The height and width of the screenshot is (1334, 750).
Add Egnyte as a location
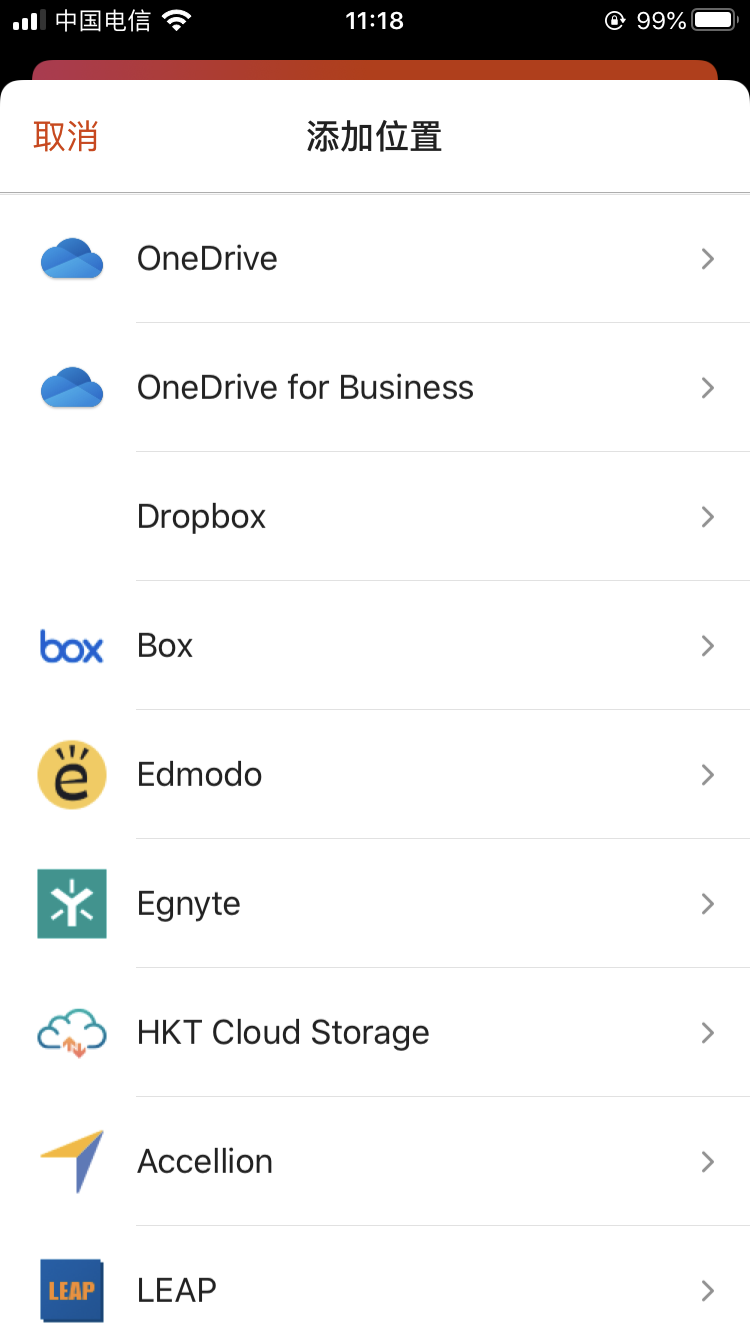click(x=375, y=903)
